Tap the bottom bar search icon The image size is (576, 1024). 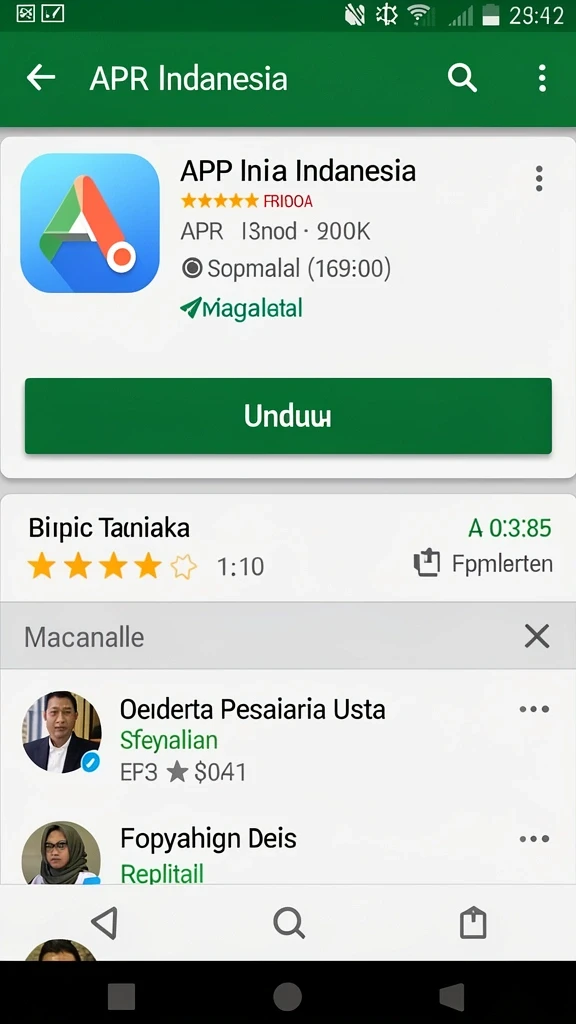[289, 923]
